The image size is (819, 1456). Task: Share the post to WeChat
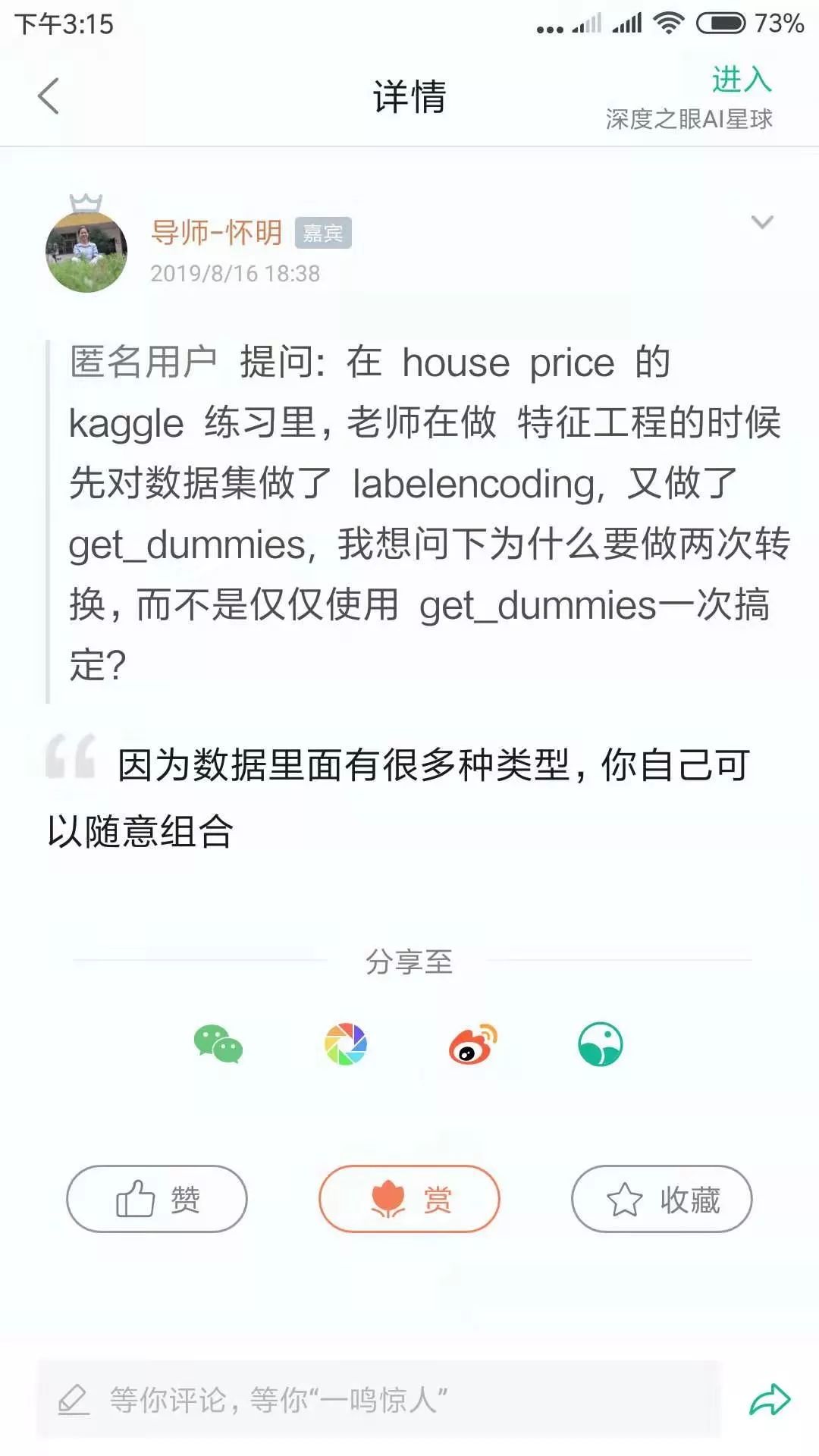[x=218, y=1045]
